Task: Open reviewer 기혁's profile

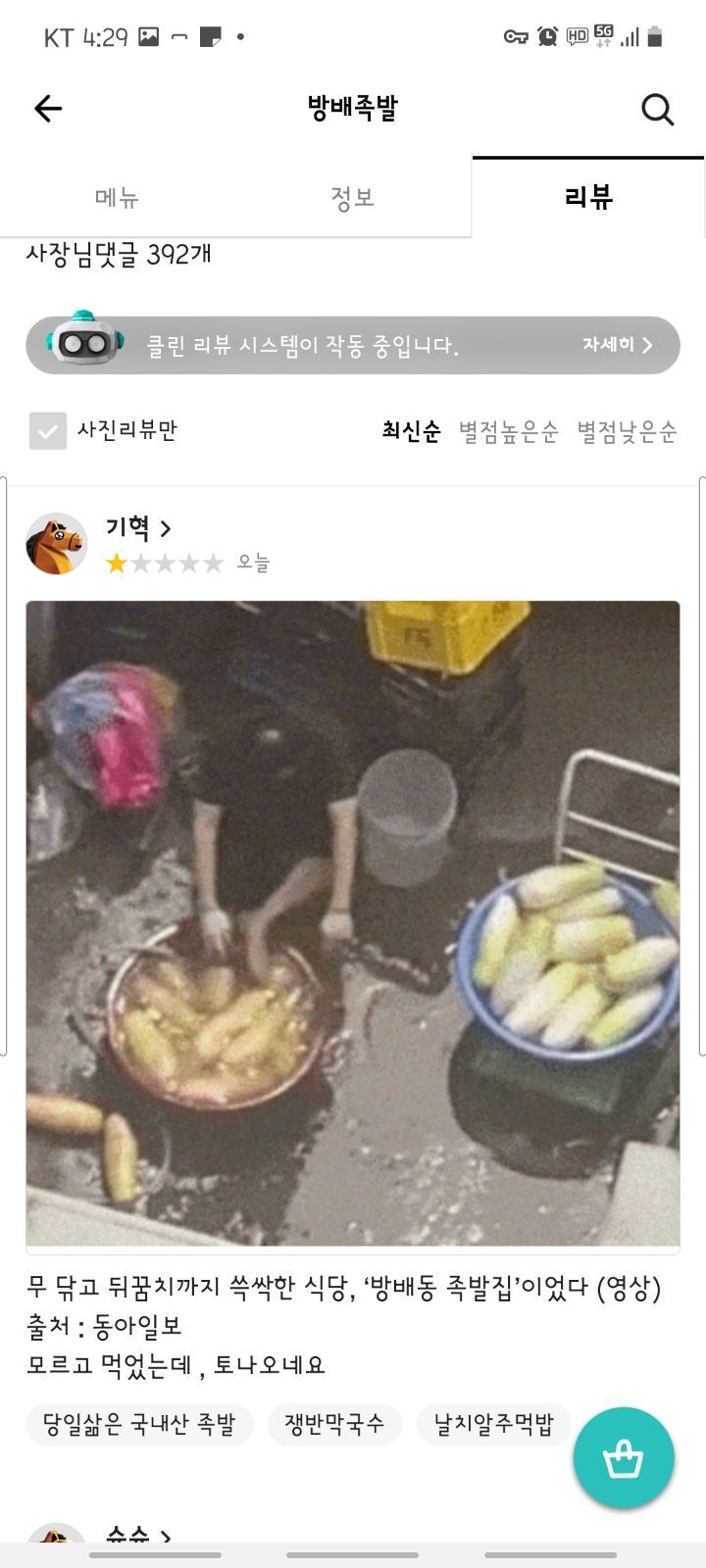Action: [137, 529]
